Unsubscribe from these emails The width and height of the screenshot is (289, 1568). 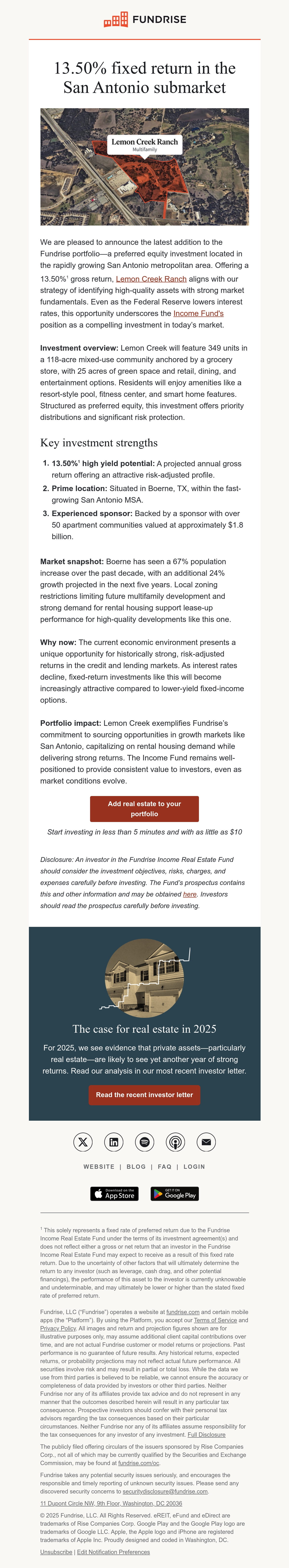point(56,1552)
